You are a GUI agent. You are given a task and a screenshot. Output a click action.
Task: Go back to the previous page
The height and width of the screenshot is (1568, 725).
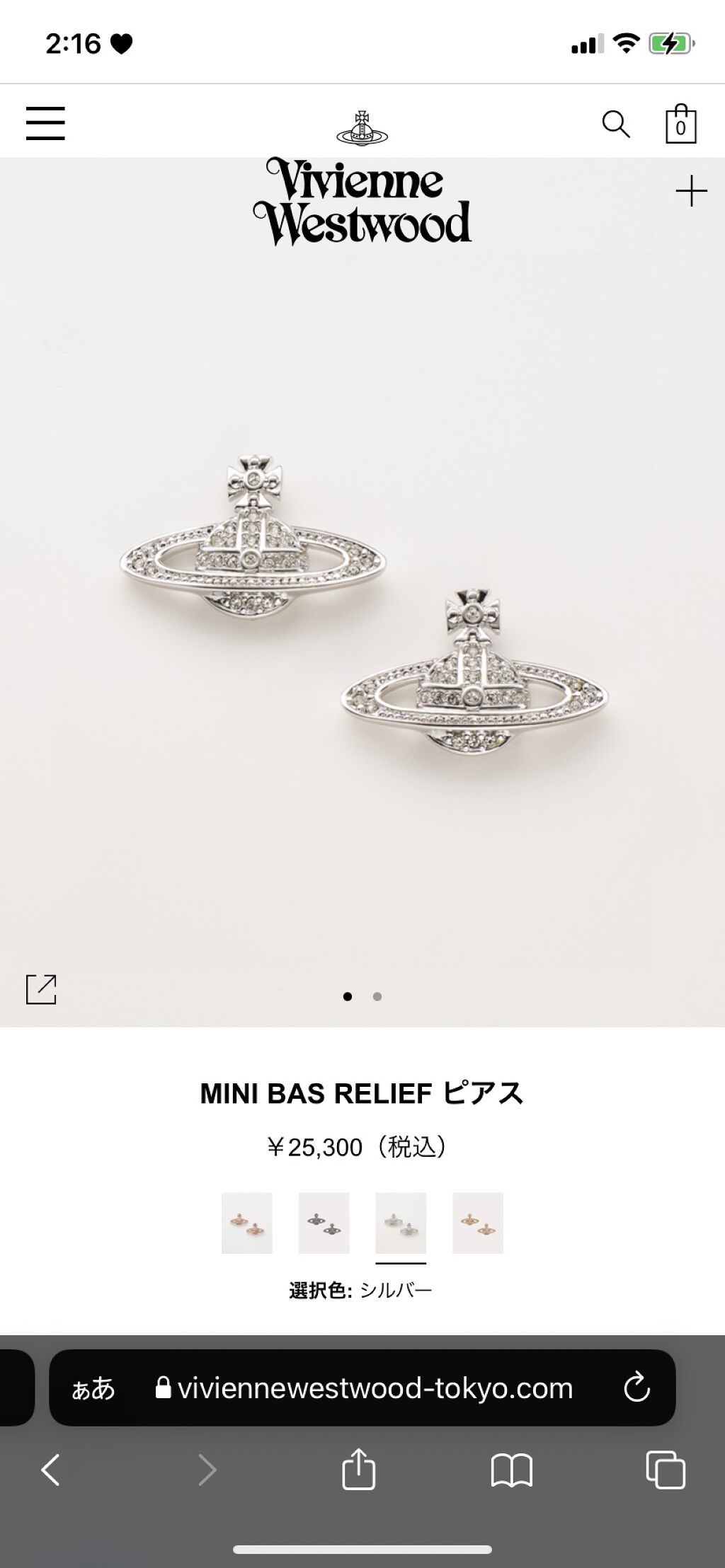(50, 1470)
